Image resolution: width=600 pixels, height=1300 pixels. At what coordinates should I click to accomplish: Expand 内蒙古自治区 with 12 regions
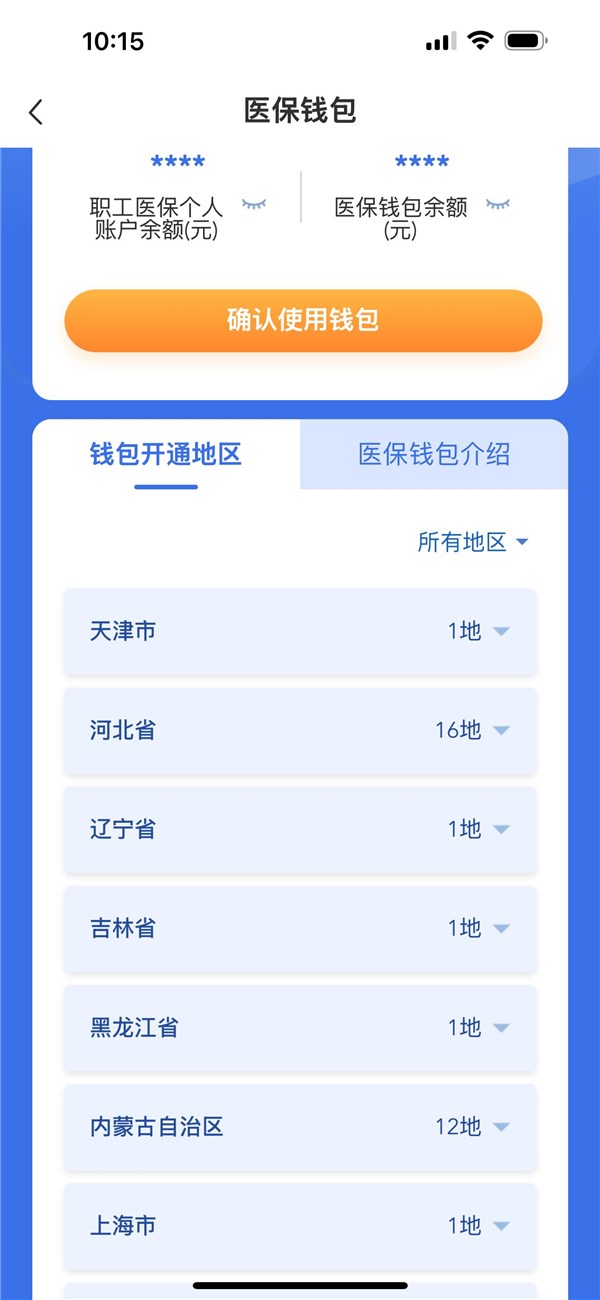(x=300, y=1127)
